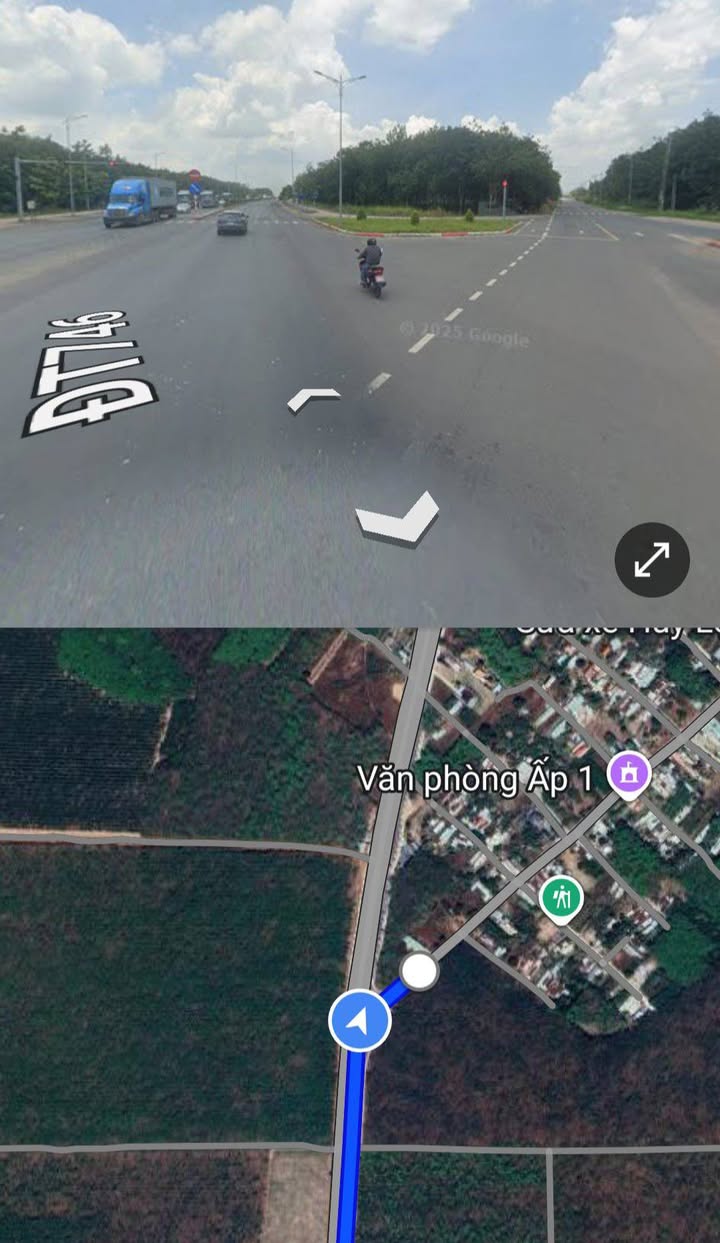
Task: Move forward with the upper street arrow
Action: (x=313, y=399)
